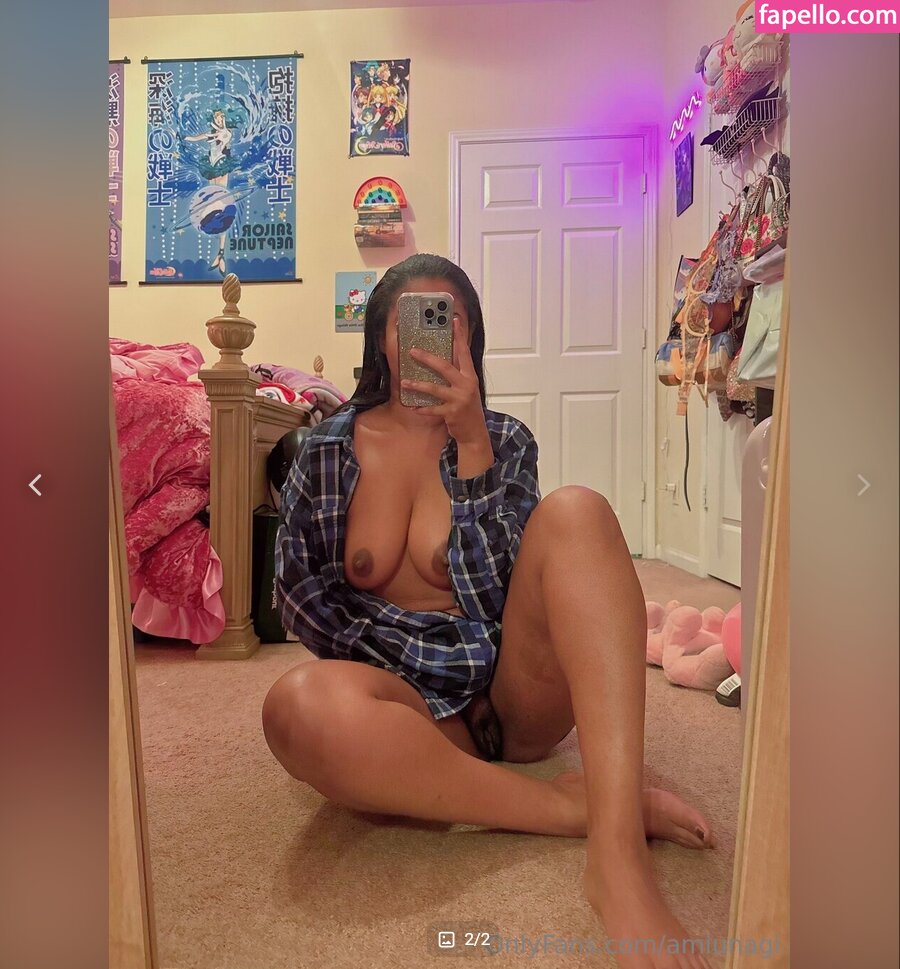The image size is (900, 969).
Task: Go to the previous image
Action: [x=35, y=485]
